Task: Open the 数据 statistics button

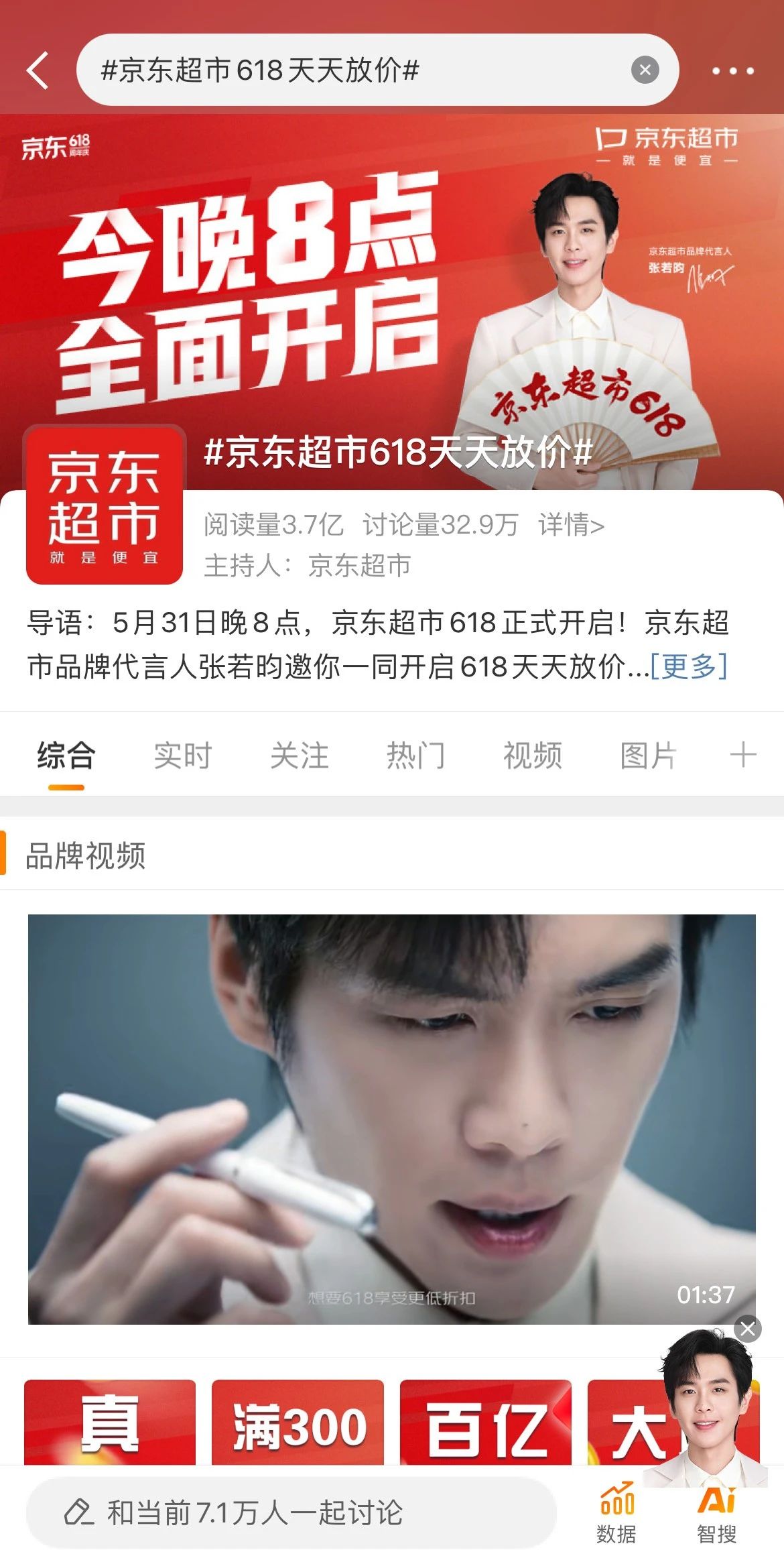Action: pyautogui.click(x=616, y=1514)
